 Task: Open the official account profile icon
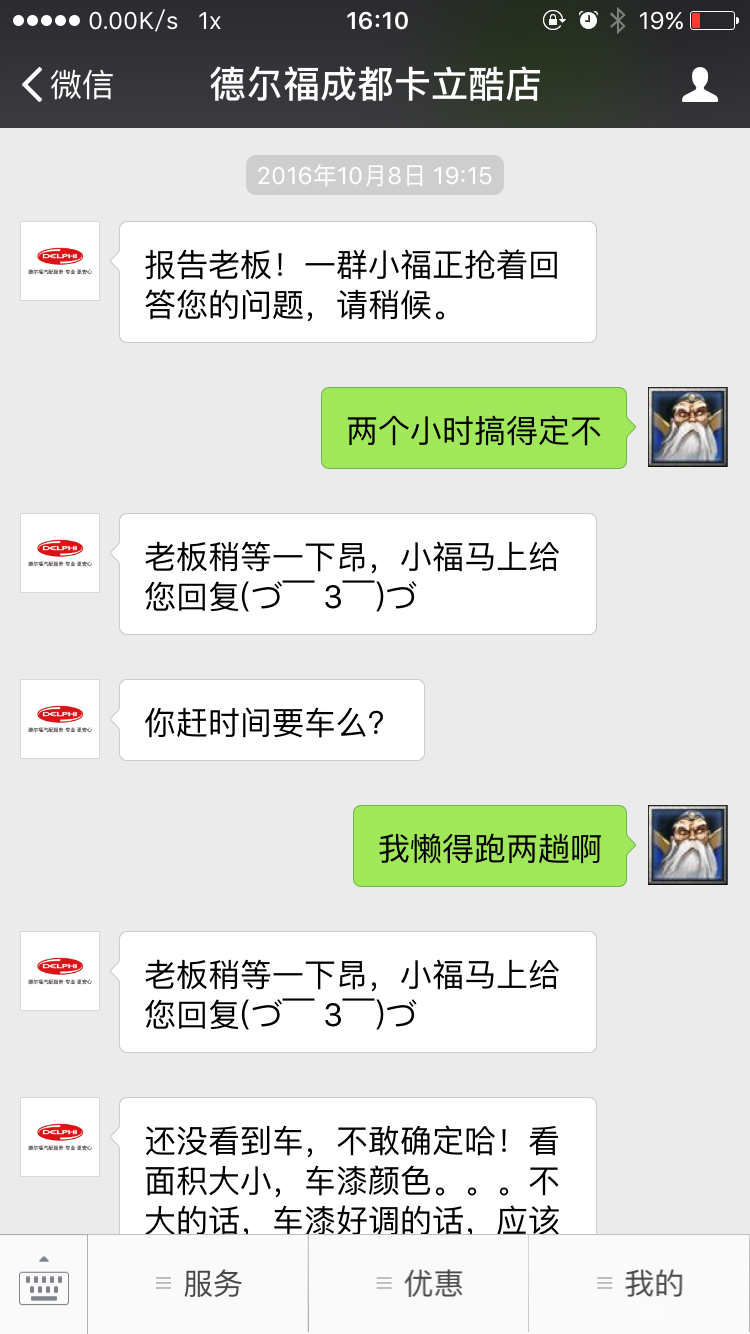(699, 85)
